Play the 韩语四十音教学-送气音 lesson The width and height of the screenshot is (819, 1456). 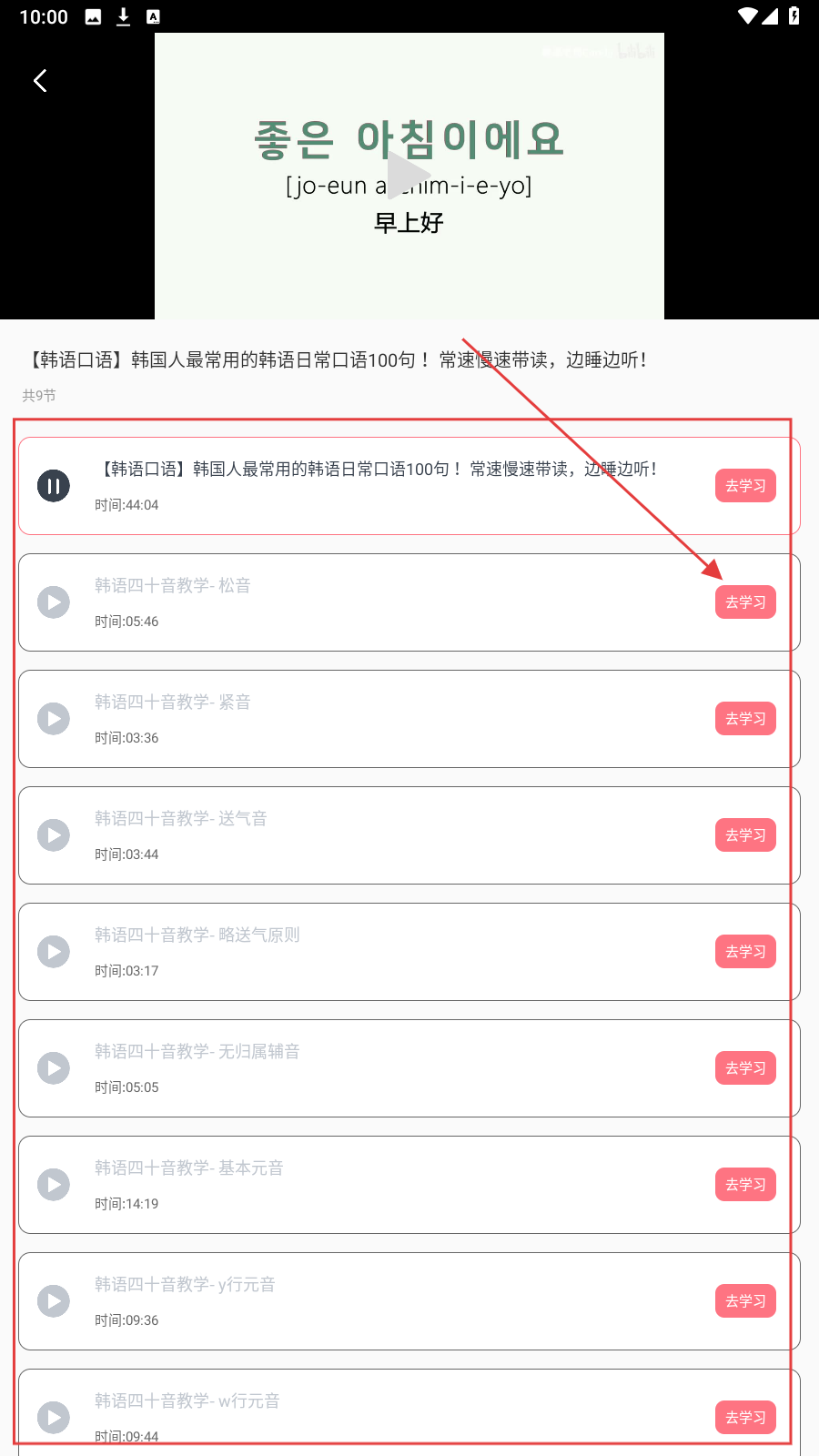tap(54, 835)
